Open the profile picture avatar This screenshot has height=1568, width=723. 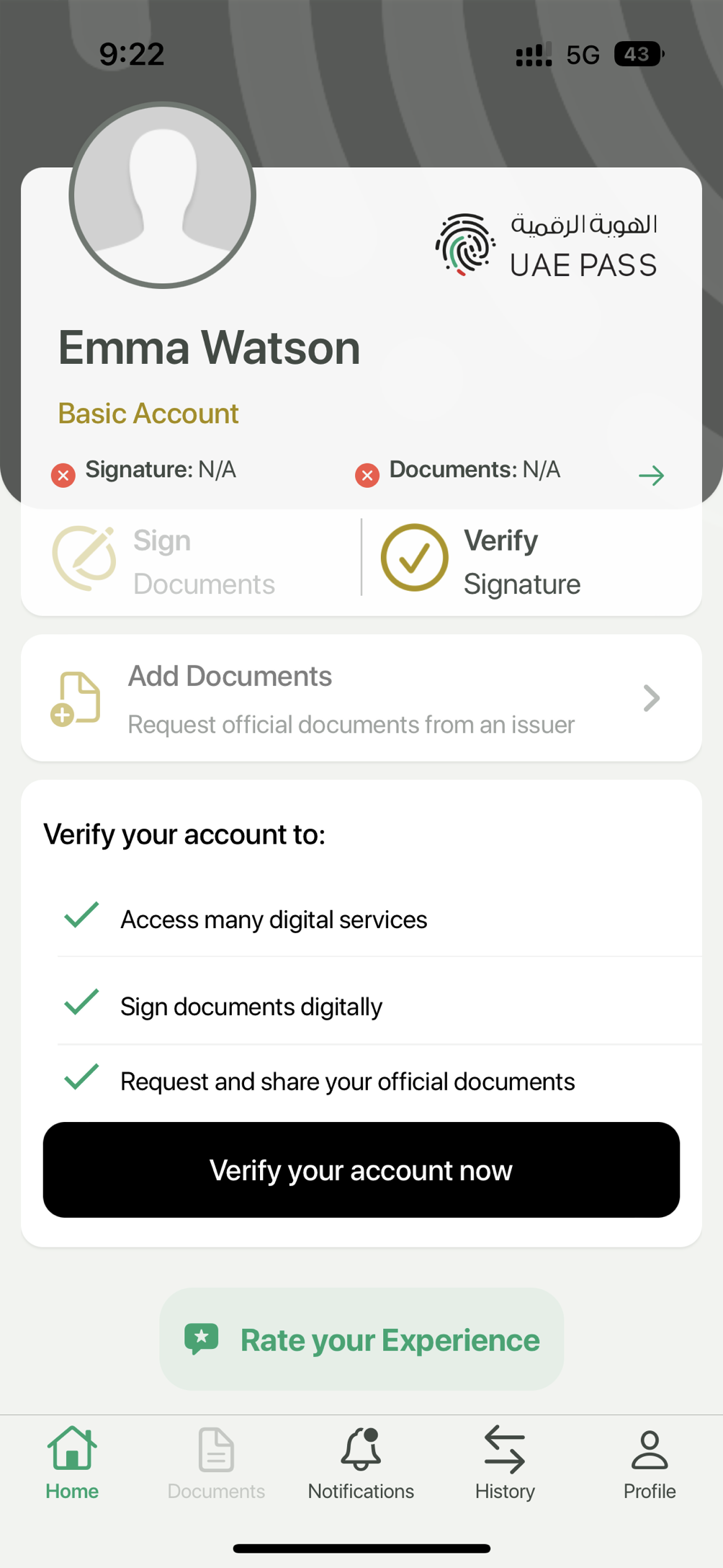coord(163,195)
